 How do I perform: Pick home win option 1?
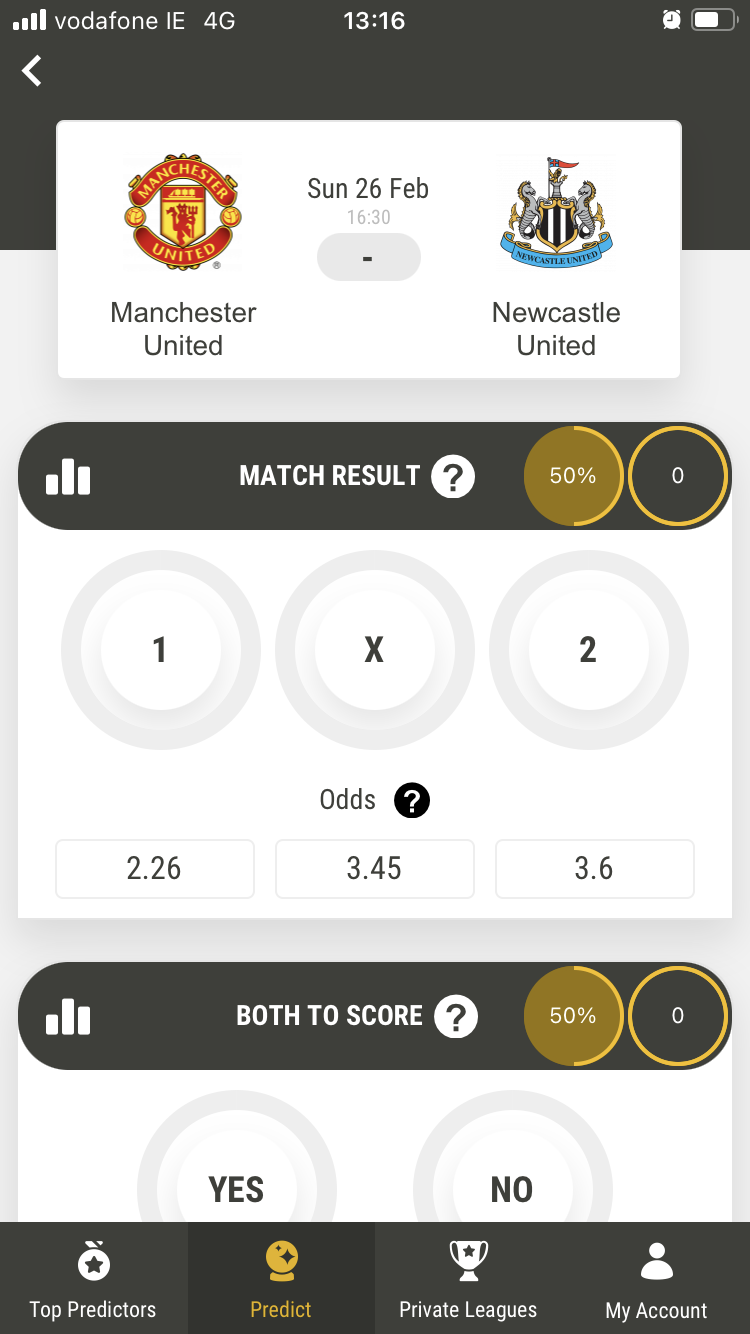coord(160,650)
